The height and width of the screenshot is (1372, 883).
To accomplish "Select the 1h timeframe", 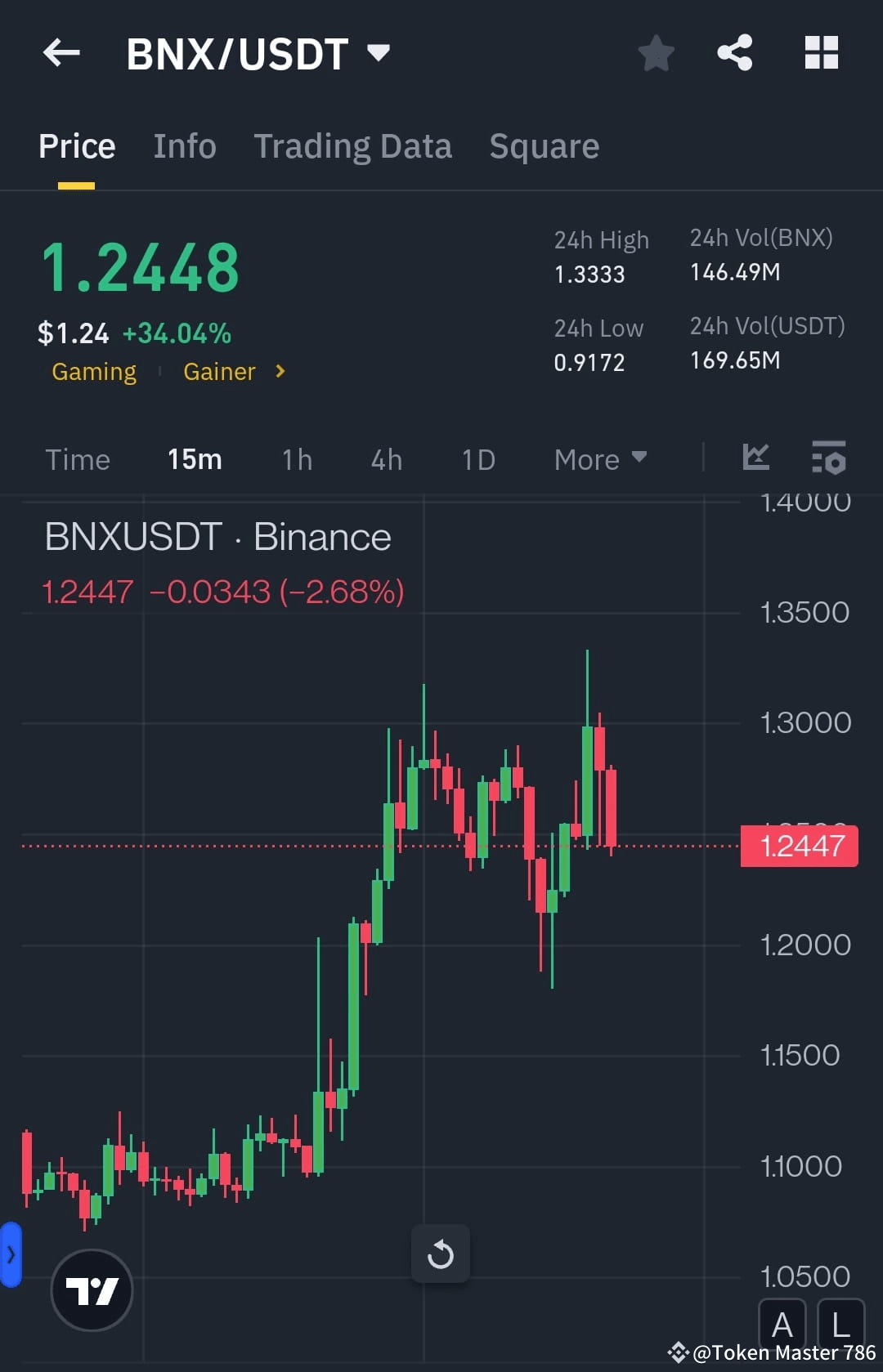I will point(296,459).
